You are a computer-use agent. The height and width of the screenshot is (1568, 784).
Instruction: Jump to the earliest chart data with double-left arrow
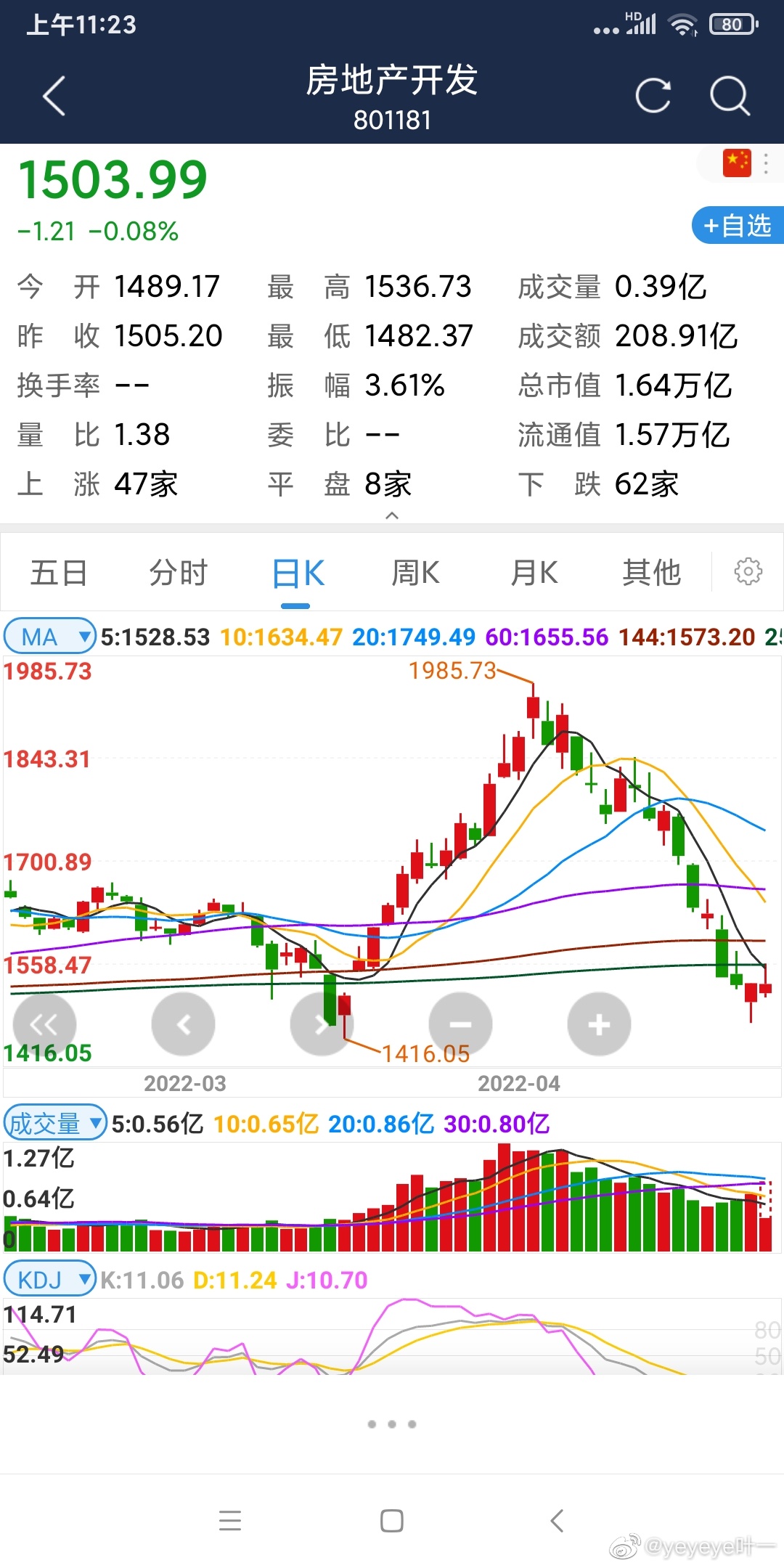(x=46, y=1024)
